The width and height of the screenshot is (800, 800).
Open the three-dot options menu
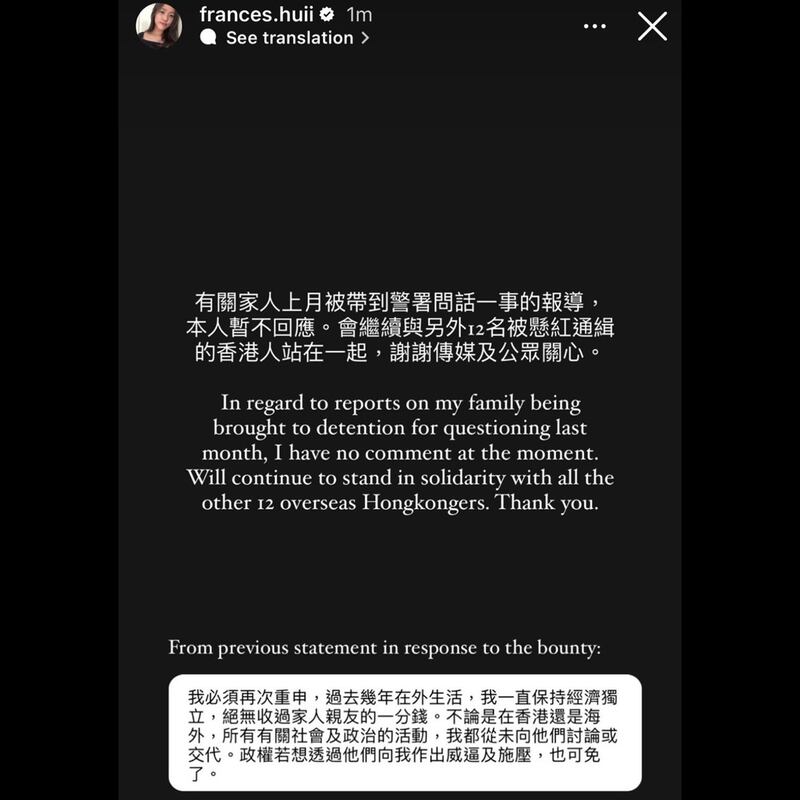[x=594, y=27]
